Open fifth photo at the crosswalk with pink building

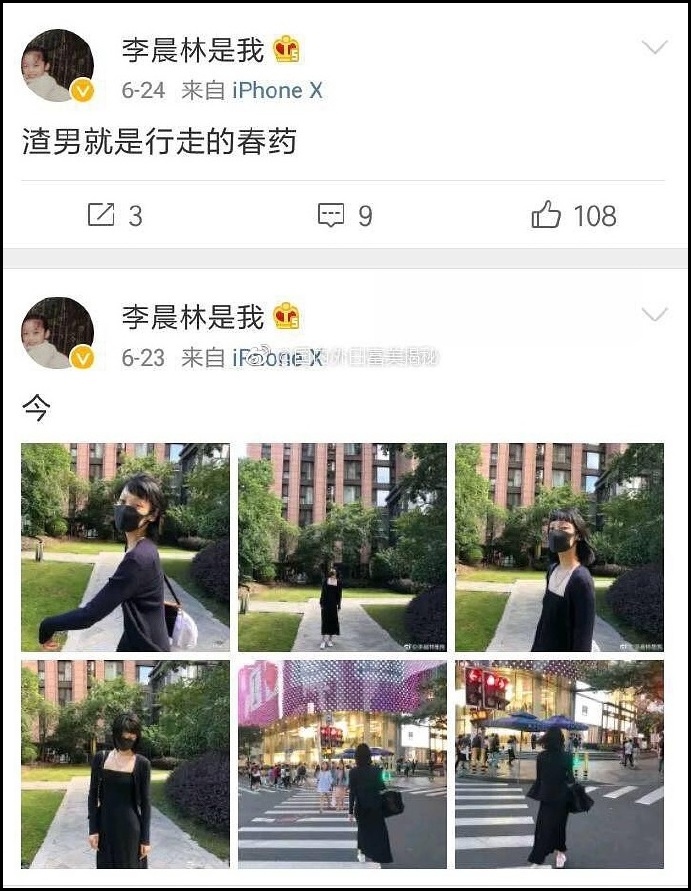[342, 764]
